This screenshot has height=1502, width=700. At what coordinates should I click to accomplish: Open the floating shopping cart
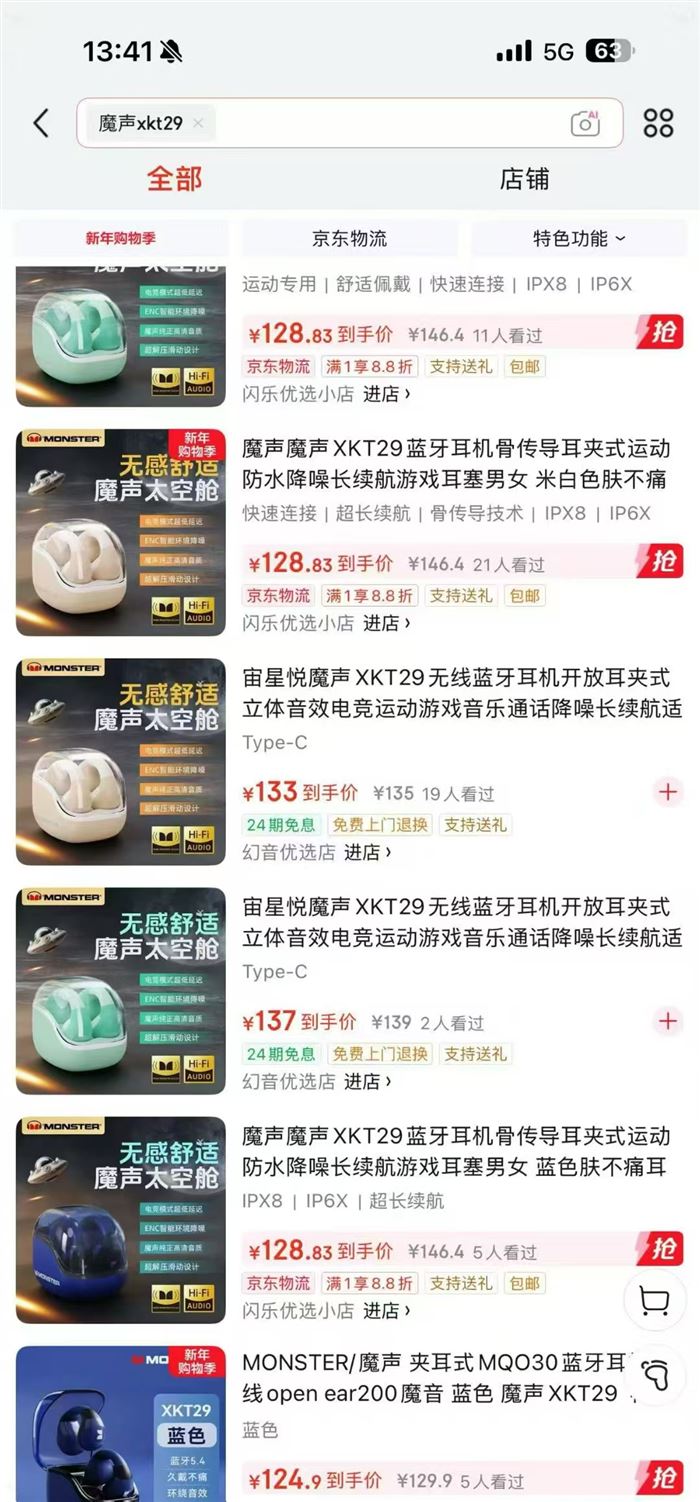coord(654,1300)
